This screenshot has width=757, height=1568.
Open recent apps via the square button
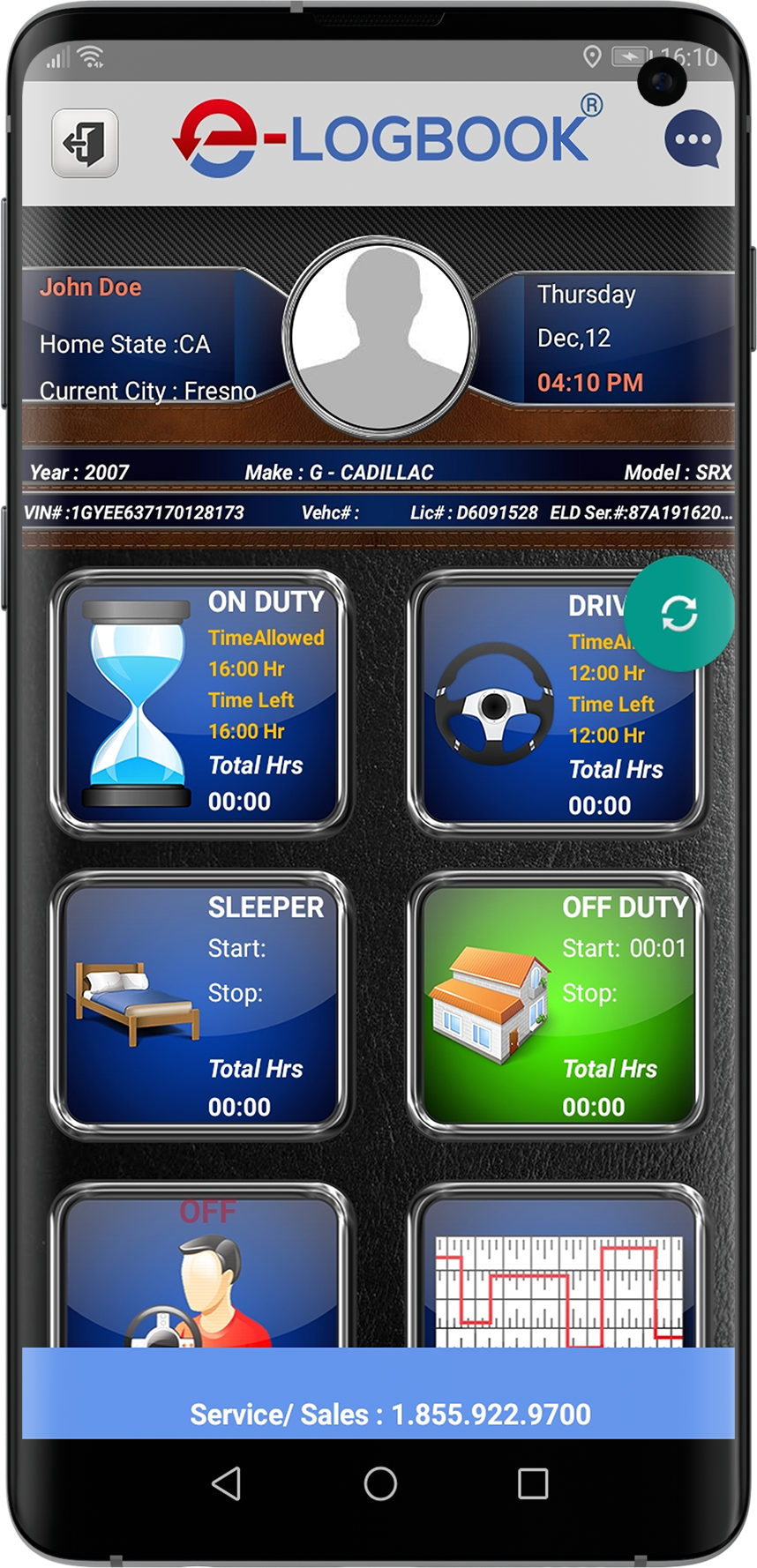533,1483
